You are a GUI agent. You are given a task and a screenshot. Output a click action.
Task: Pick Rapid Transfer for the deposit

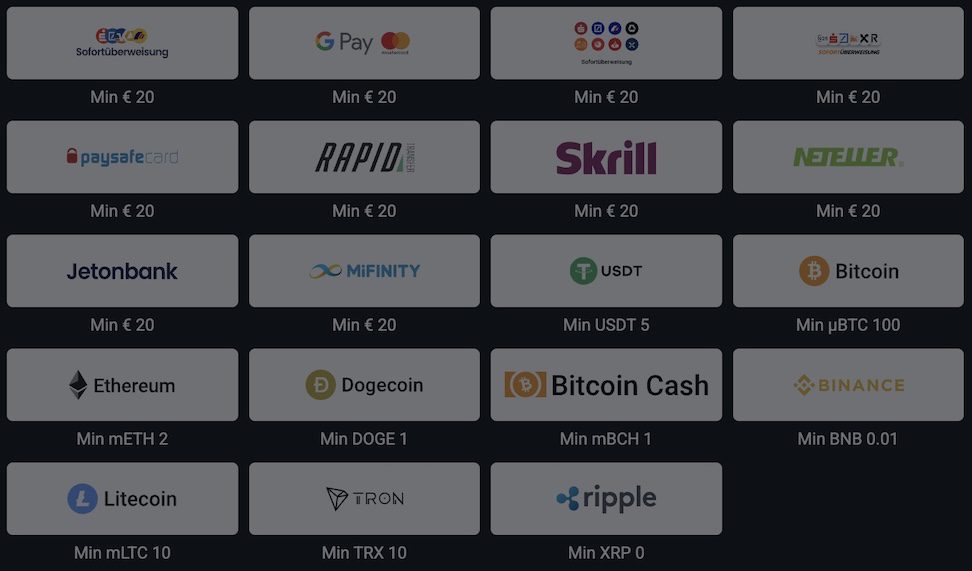[x=364, y=157]
